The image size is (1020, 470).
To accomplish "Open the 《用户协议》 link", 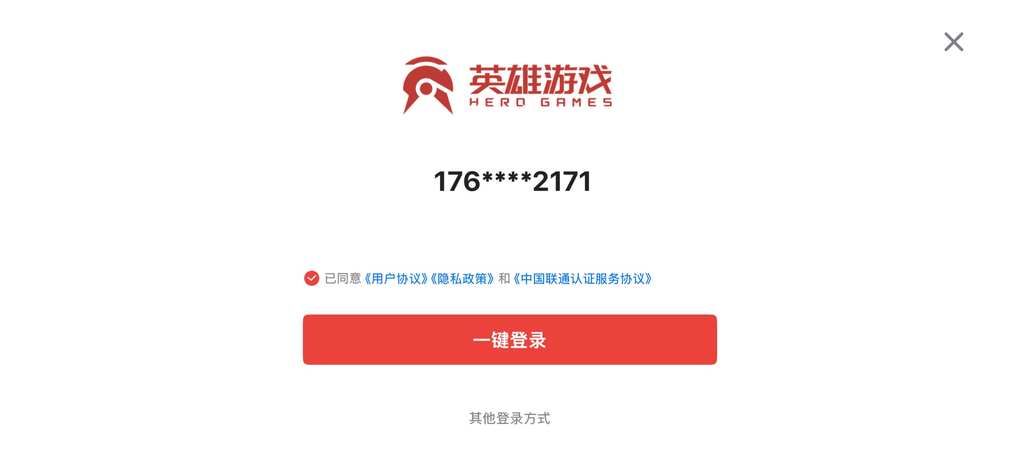I will point(396,279).
